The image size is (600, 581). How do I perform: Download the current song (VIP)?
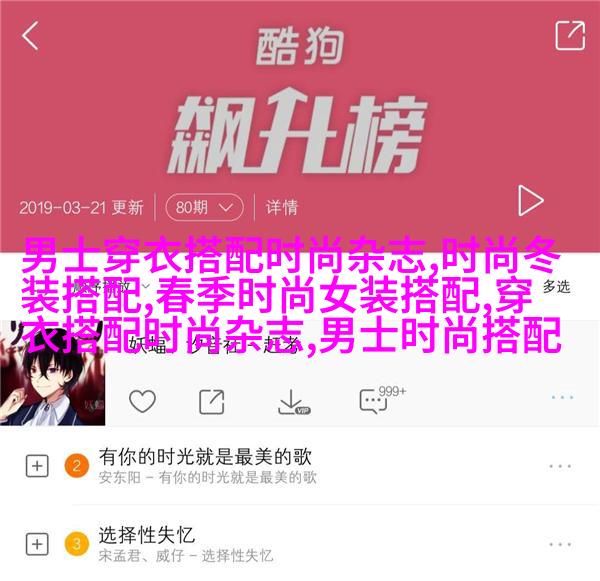coord(291,402)
